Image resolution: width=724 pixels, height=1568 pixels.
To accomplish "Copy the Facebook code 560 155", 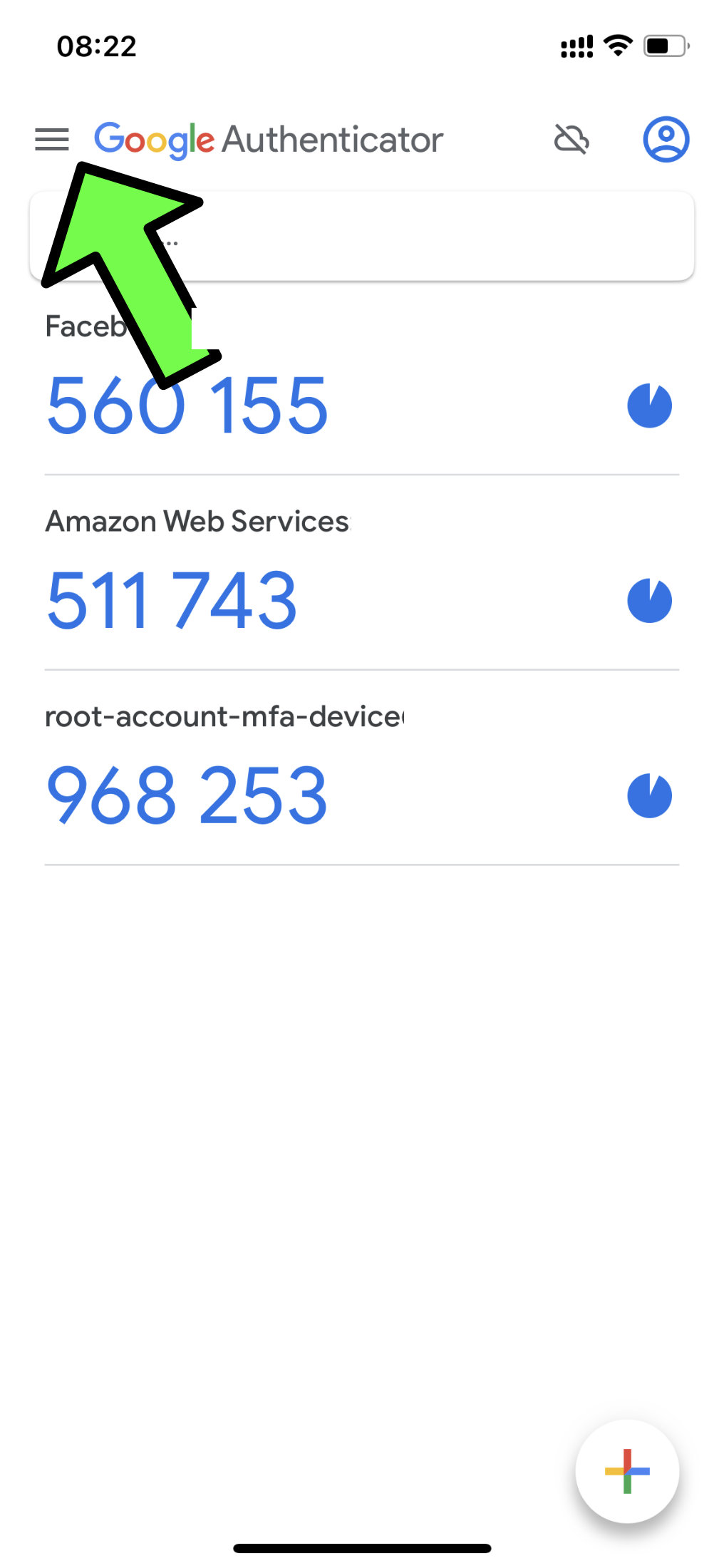I will click(x=187, y=404).
